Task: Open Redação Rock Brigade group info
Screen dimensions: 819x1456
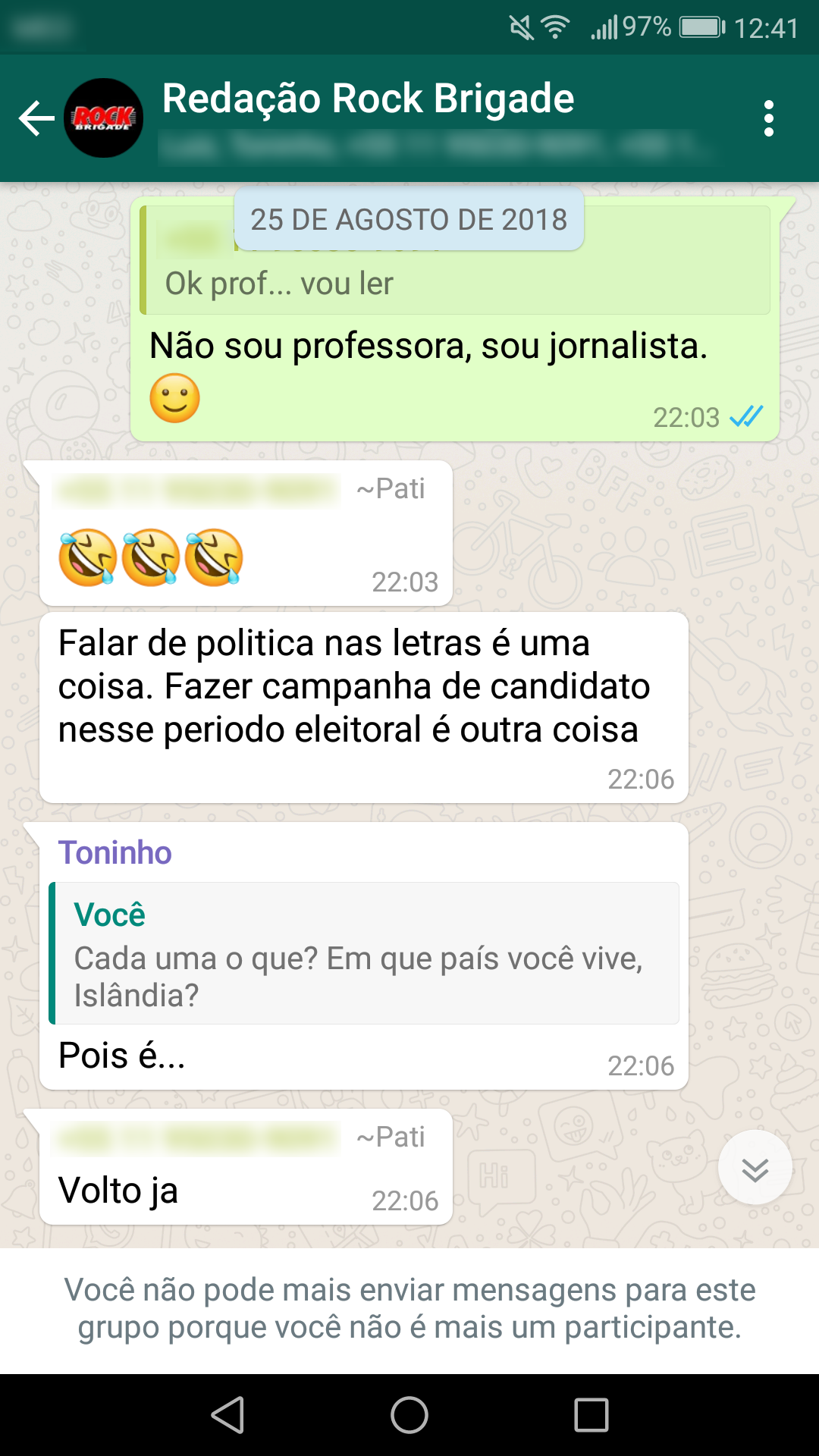Action: (369, 99)
